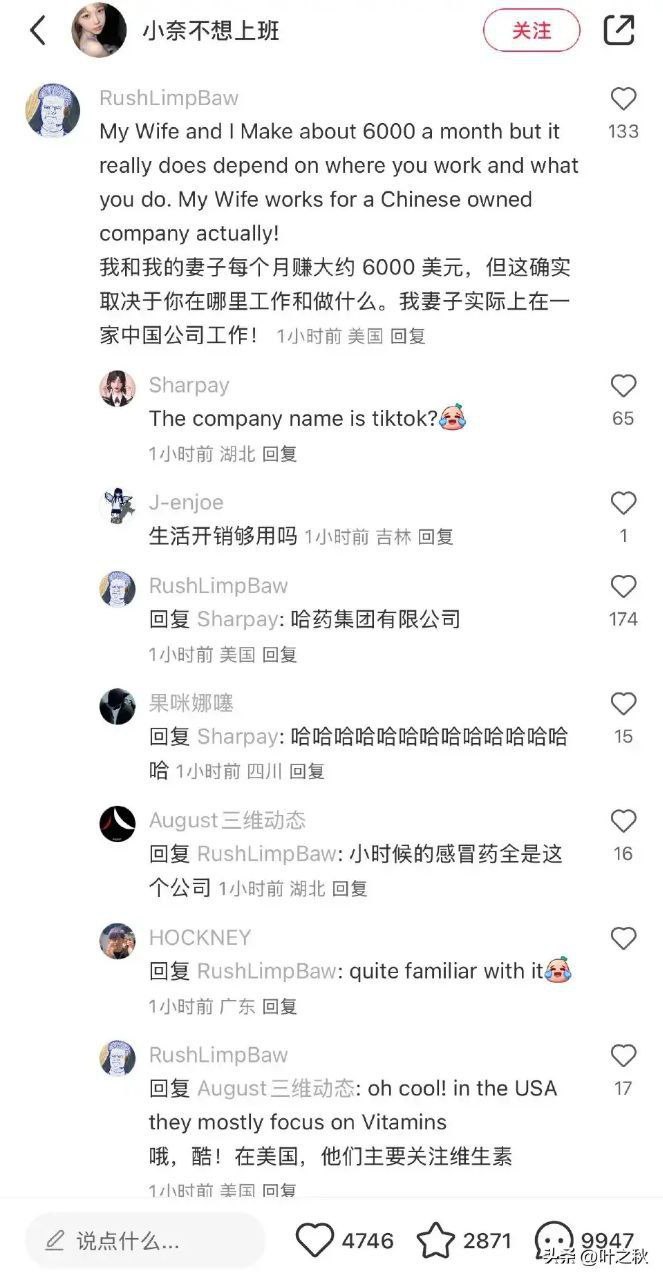Share this post via the top-right icon
This screenshot has width=663, height=1280.
[619, 30]
